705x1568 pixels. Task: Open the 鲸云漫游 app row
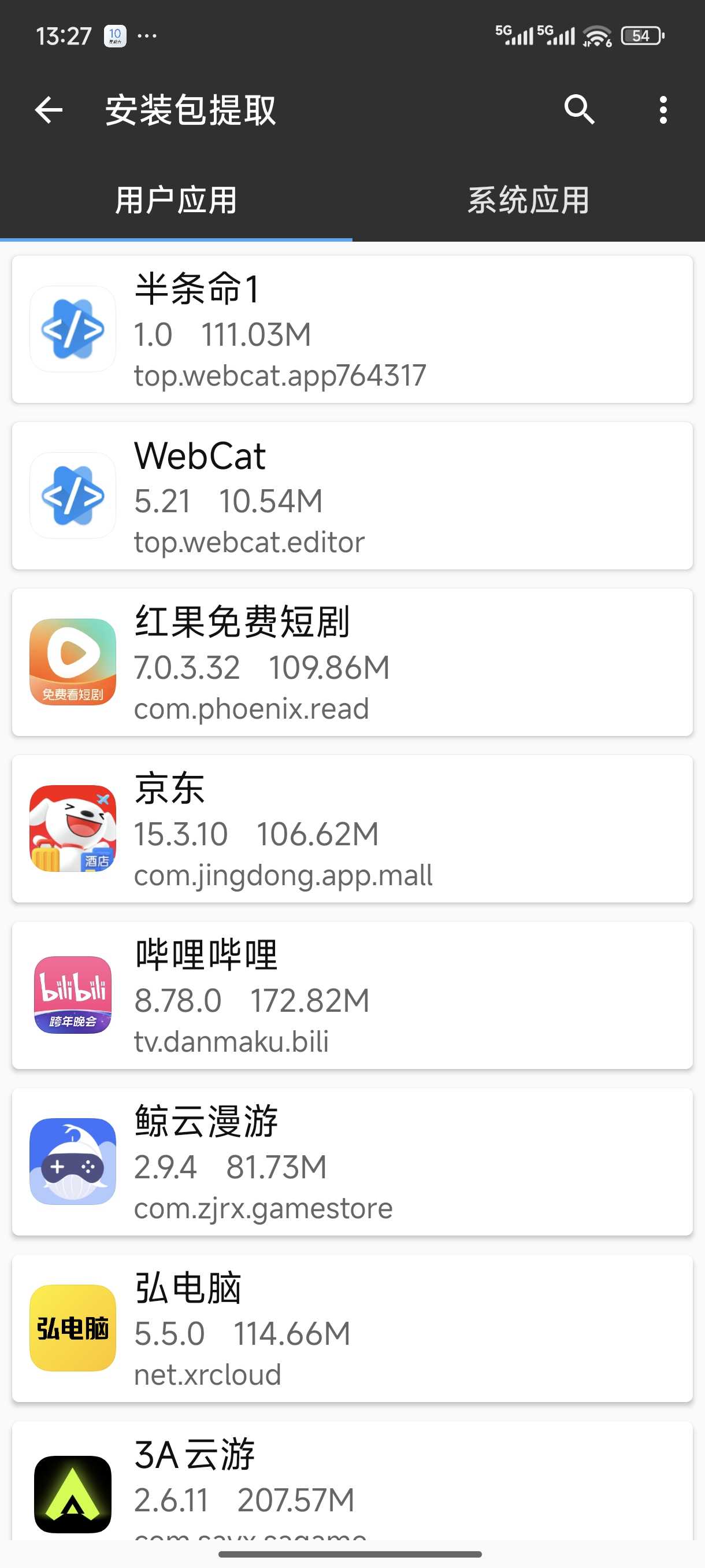(352, 1162)
